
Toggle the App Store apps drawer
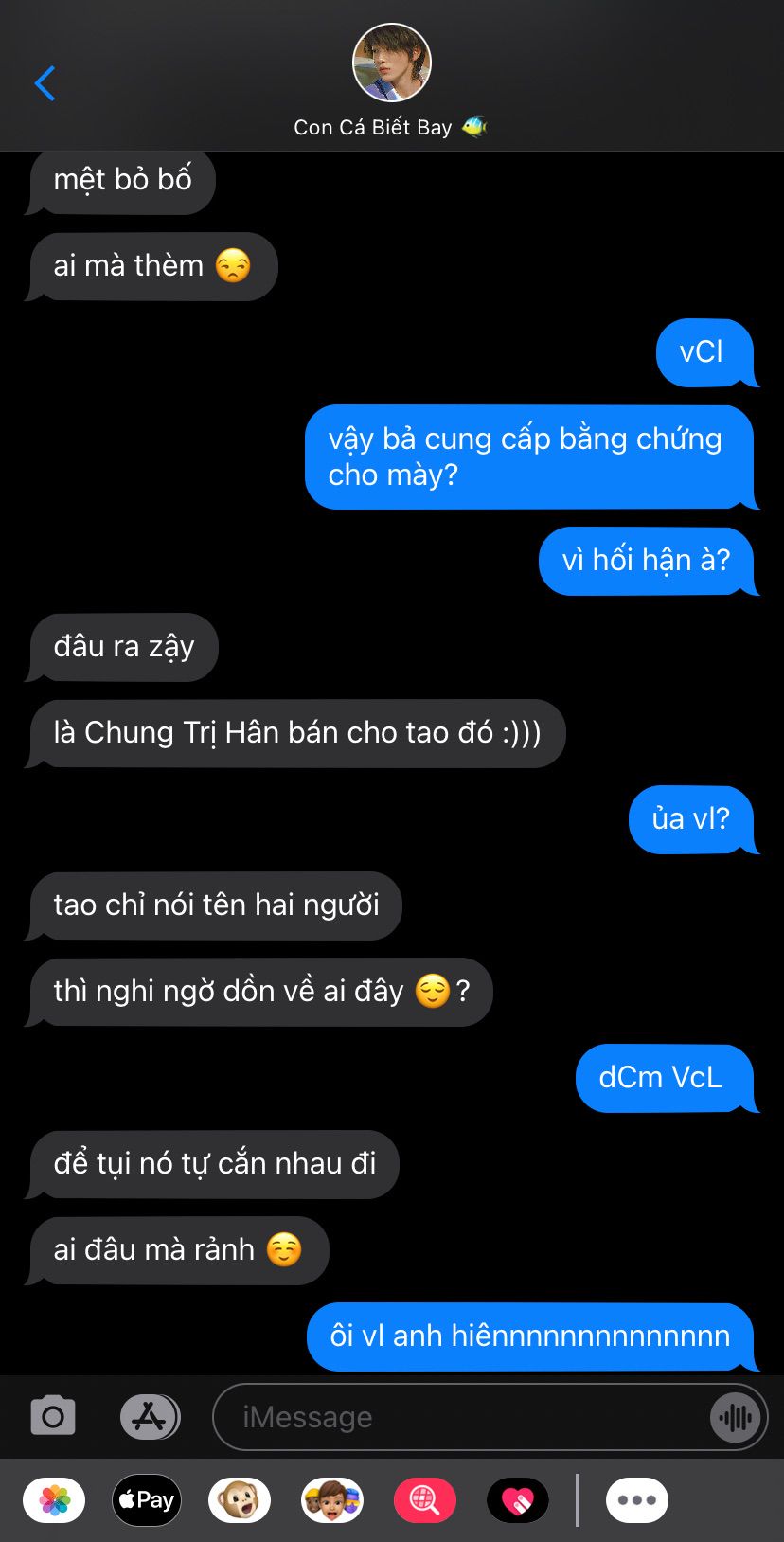click(150, 1416)
